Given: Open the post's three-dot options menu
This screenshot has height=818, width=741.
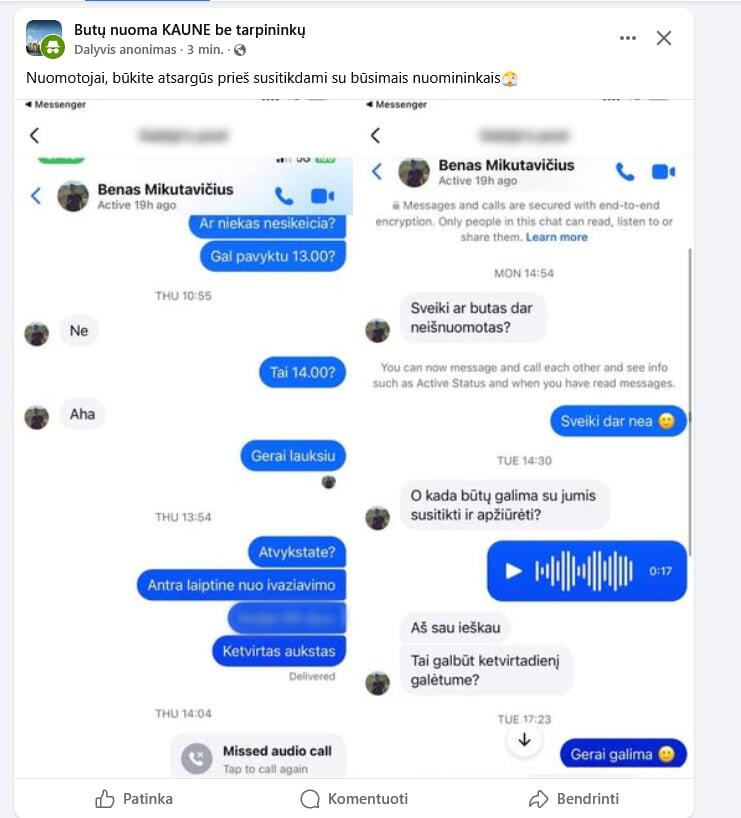Looking at the screenshot, I should pyautogui.click(x=628, y=38).
